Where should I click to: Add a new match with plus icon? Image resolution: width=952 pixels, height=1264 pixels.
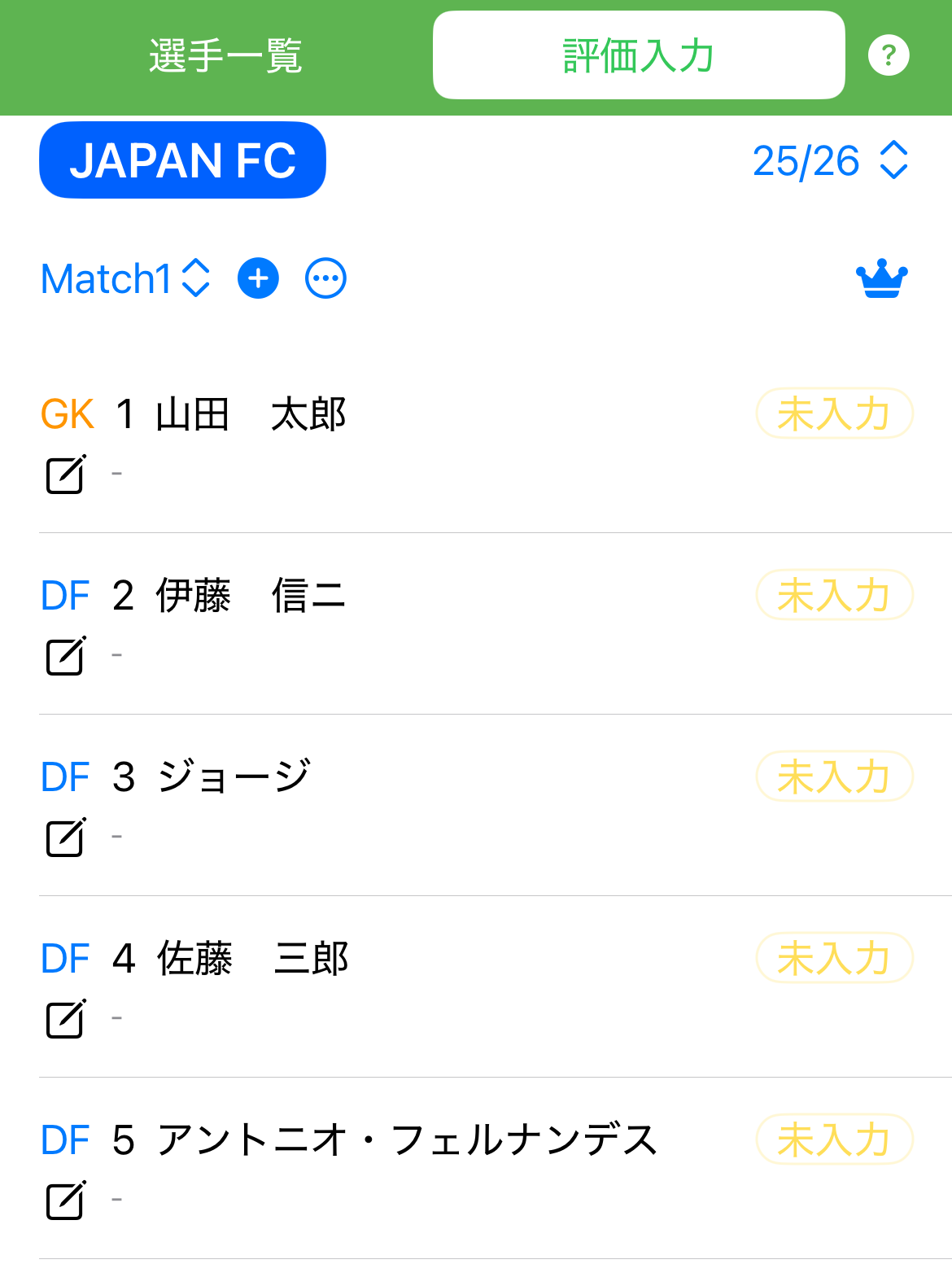(258, 278)
